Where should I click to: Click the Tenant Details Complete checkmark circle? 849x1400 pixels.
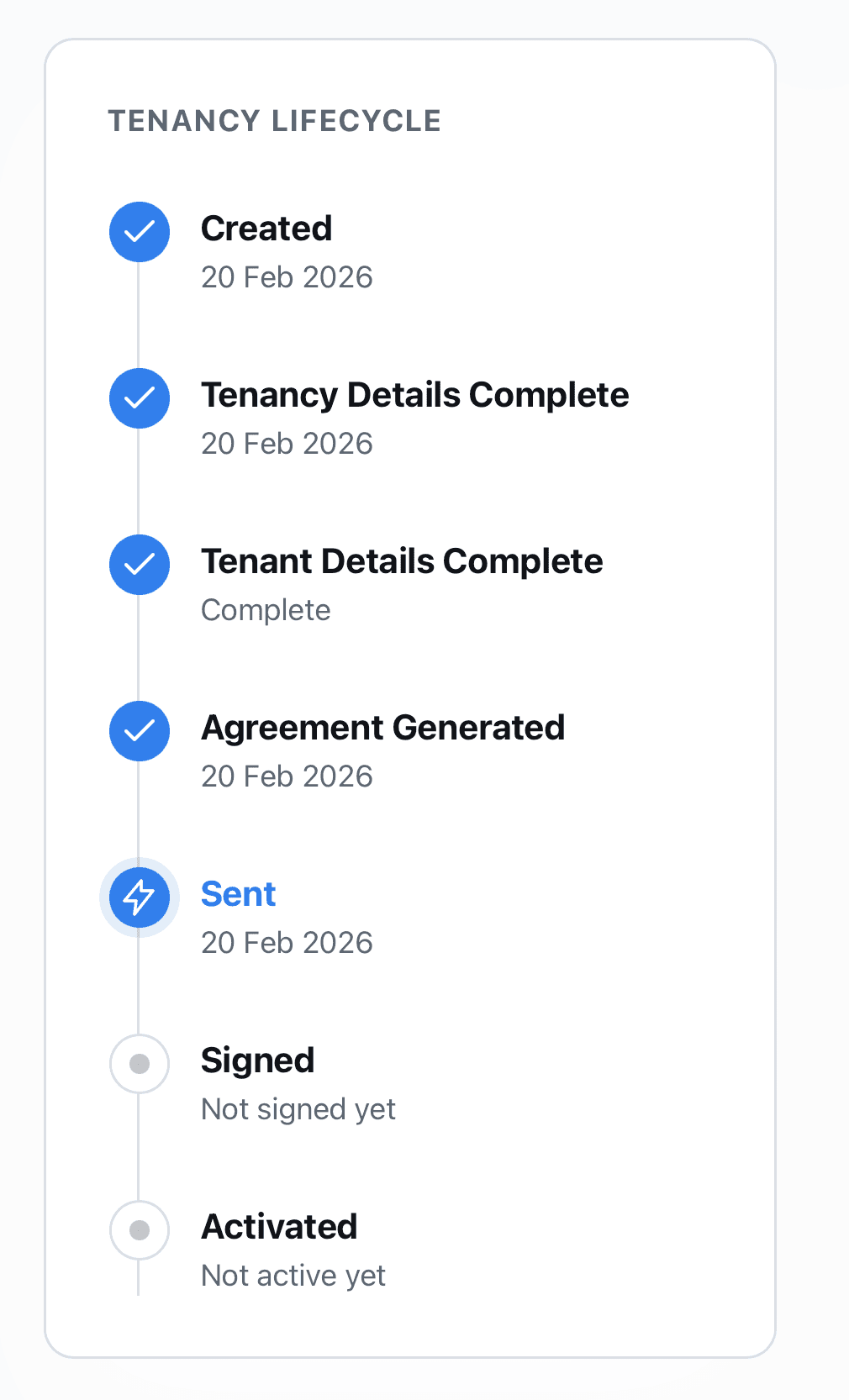coord(139,565)
